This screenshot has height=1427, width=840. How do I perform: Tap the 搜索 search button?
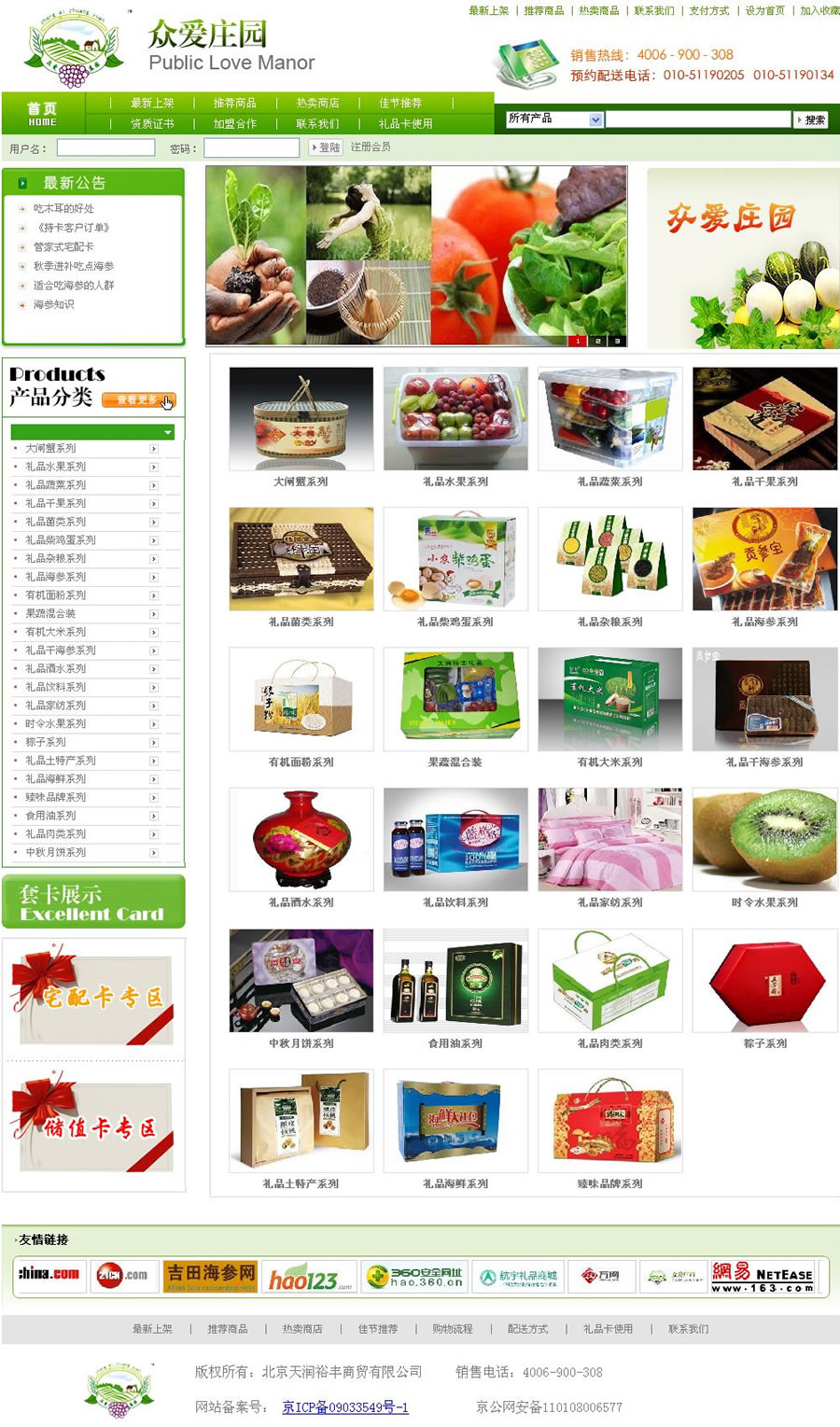[811, 119]
